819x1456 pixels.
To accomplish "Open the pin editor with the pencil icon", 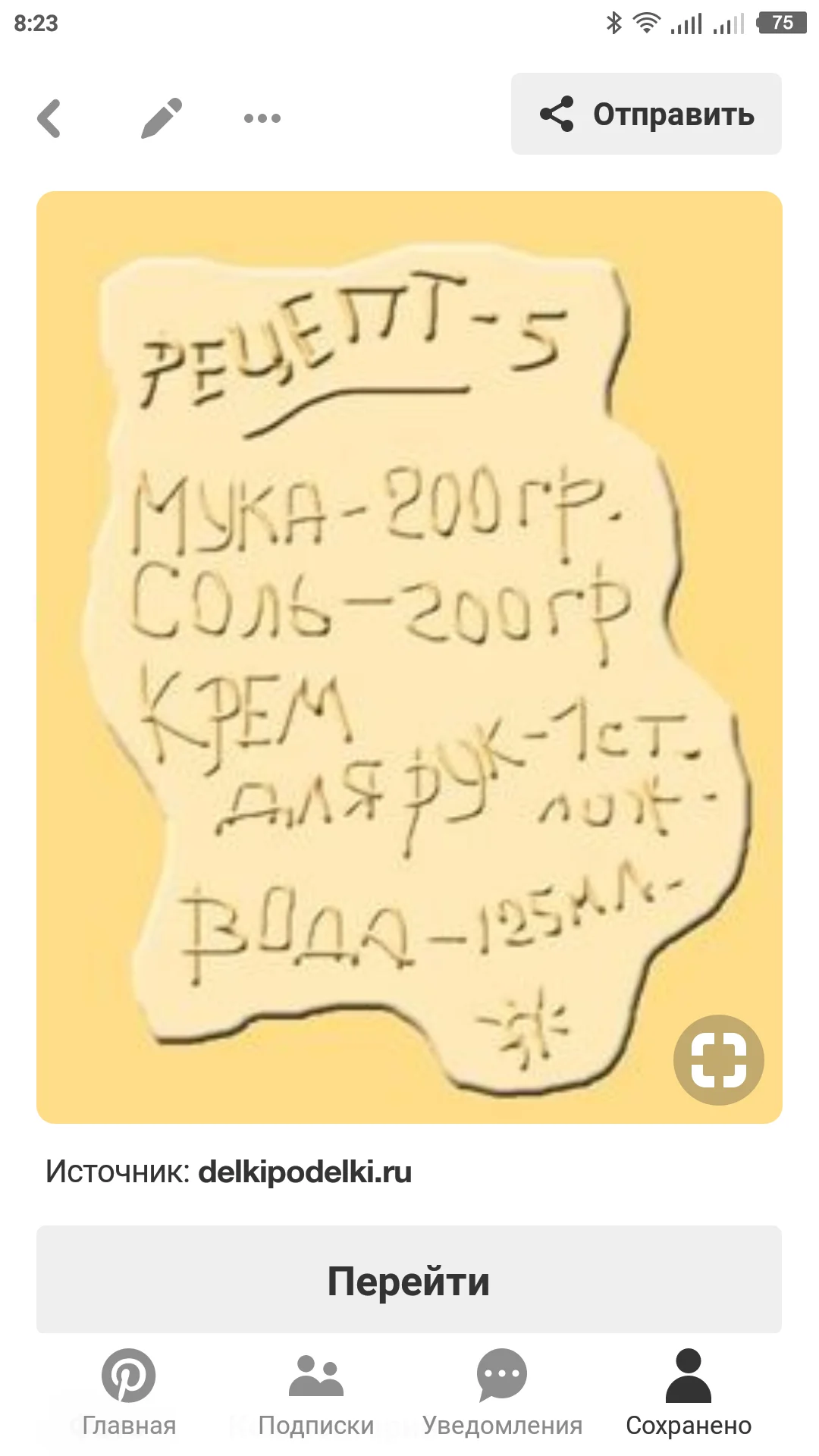I will click(162, 117).
